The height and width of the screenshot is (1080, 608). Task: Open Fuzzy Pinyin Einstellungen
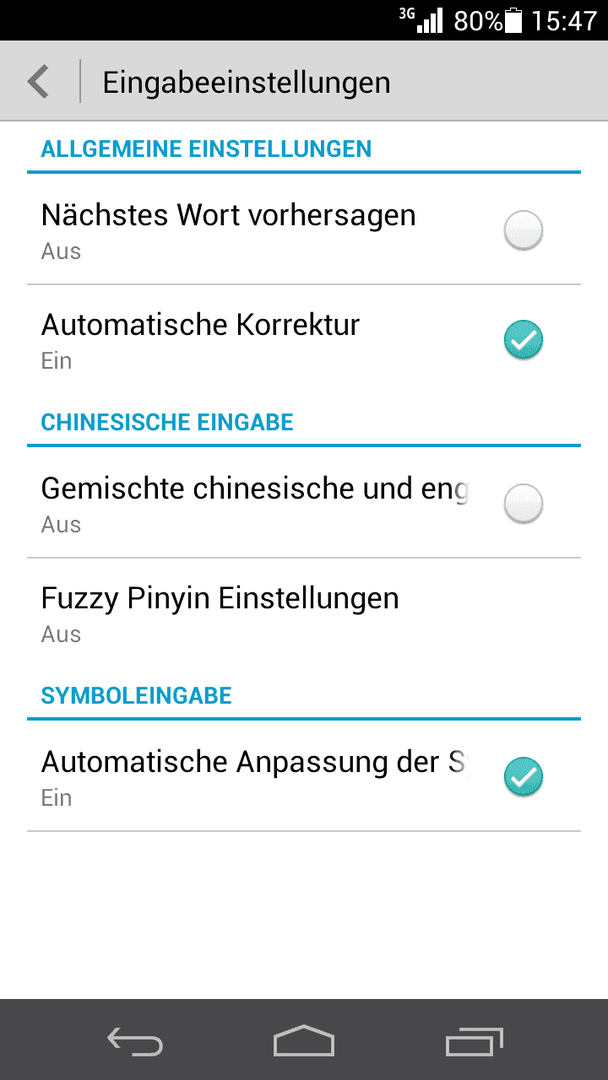304,613
